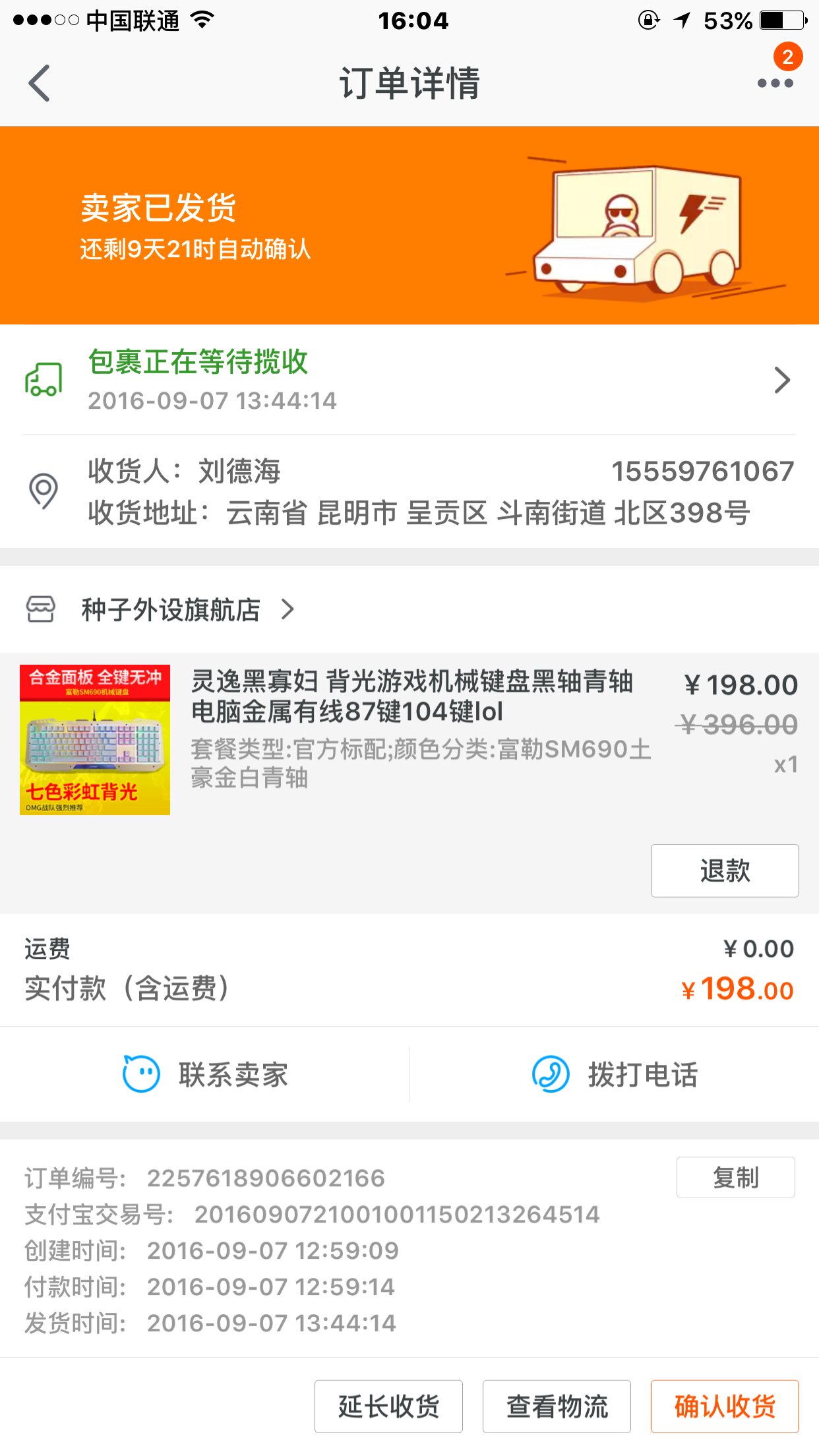Tap the 退款 refund button
The width and height of the screenshot is (819, 1456).
725,870
